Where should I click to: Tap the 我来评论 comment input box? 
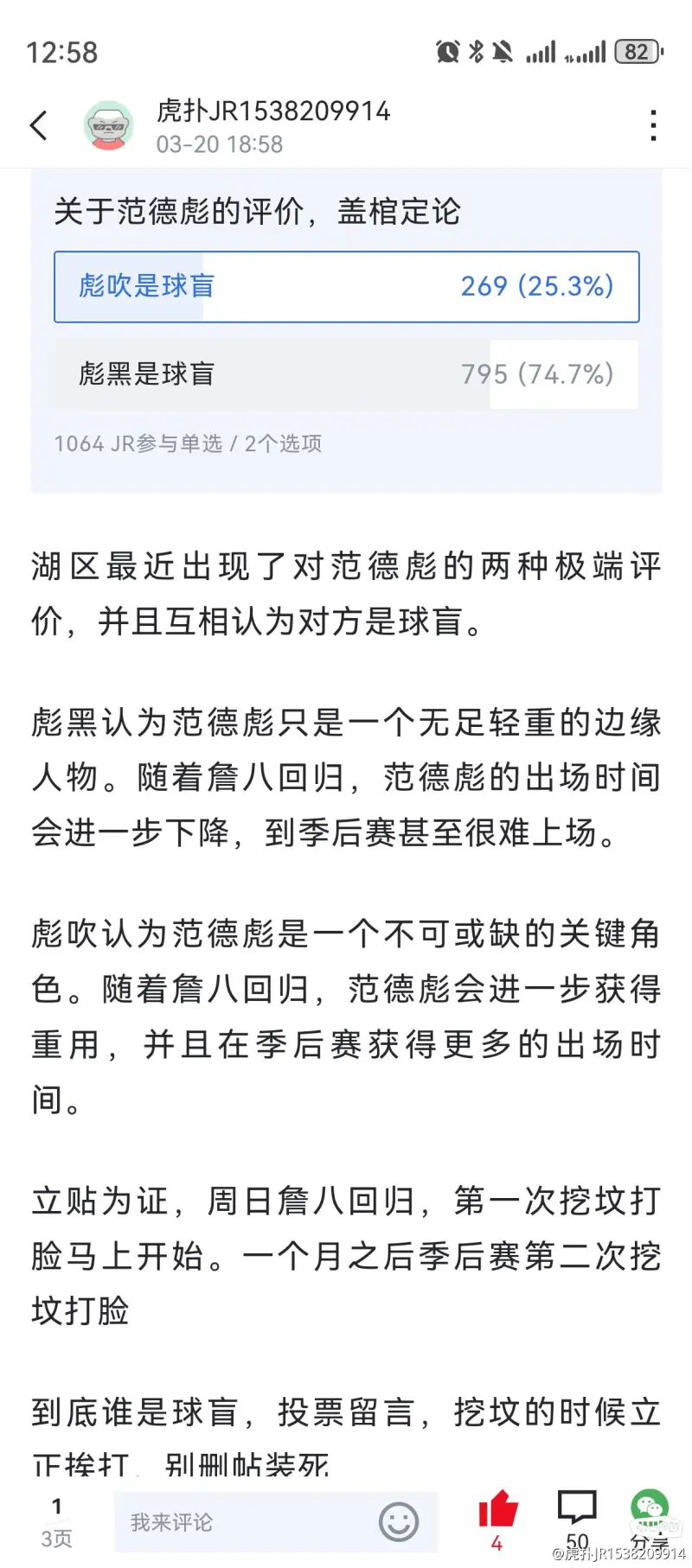(275, 1521)
